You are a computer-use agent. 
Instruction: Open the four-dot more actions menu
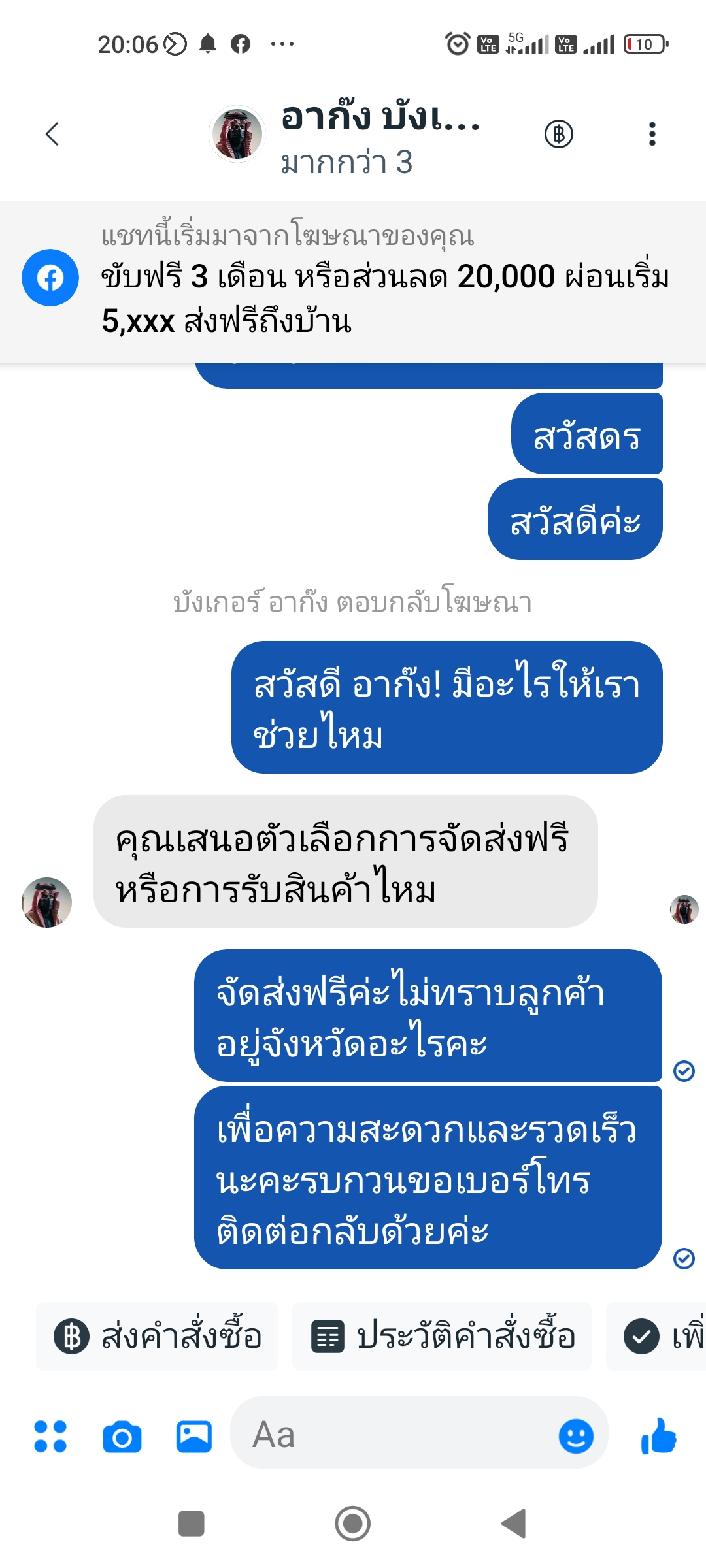50,1436
